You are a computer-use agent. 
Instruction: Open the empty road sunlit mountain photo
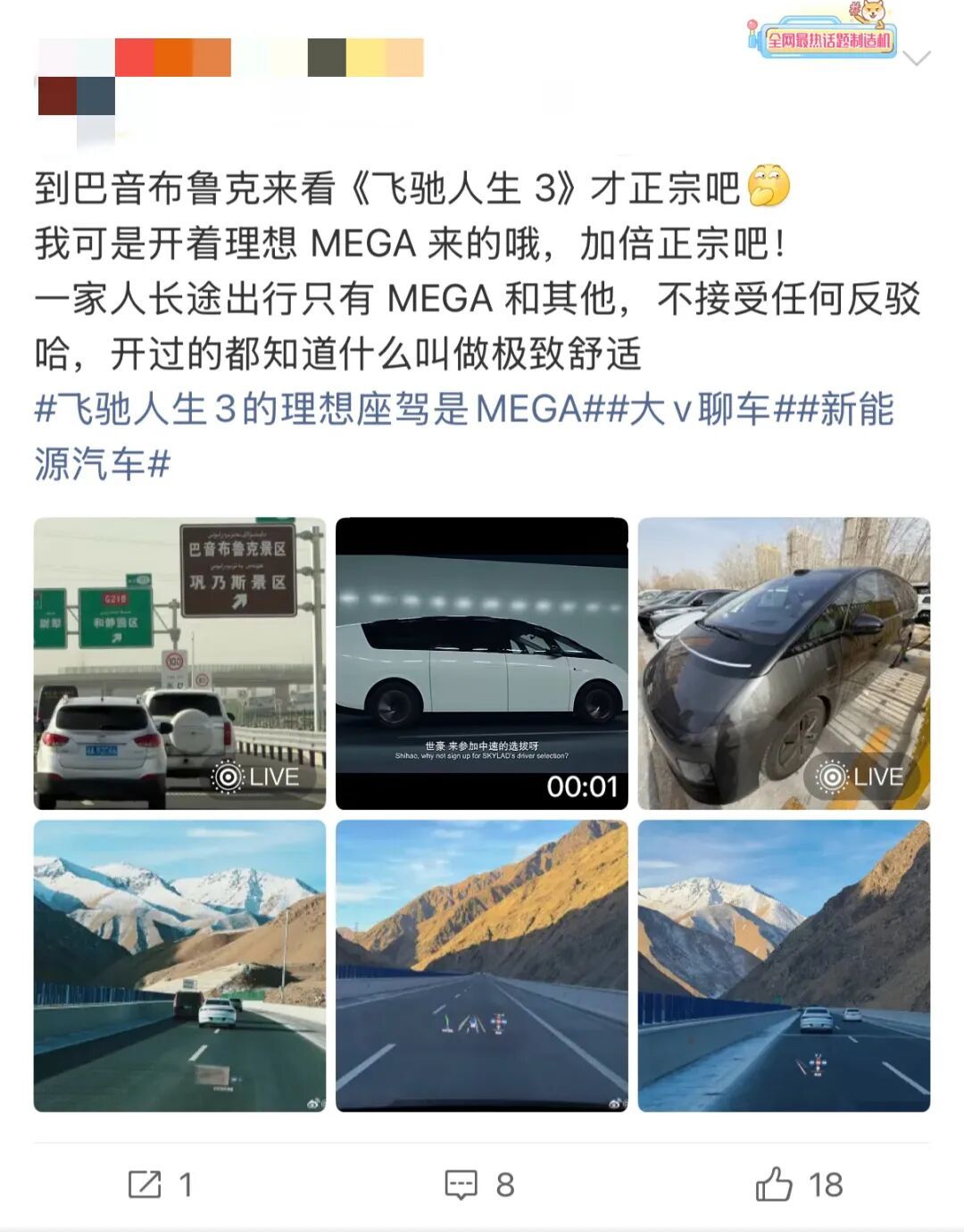pos(481,966)
